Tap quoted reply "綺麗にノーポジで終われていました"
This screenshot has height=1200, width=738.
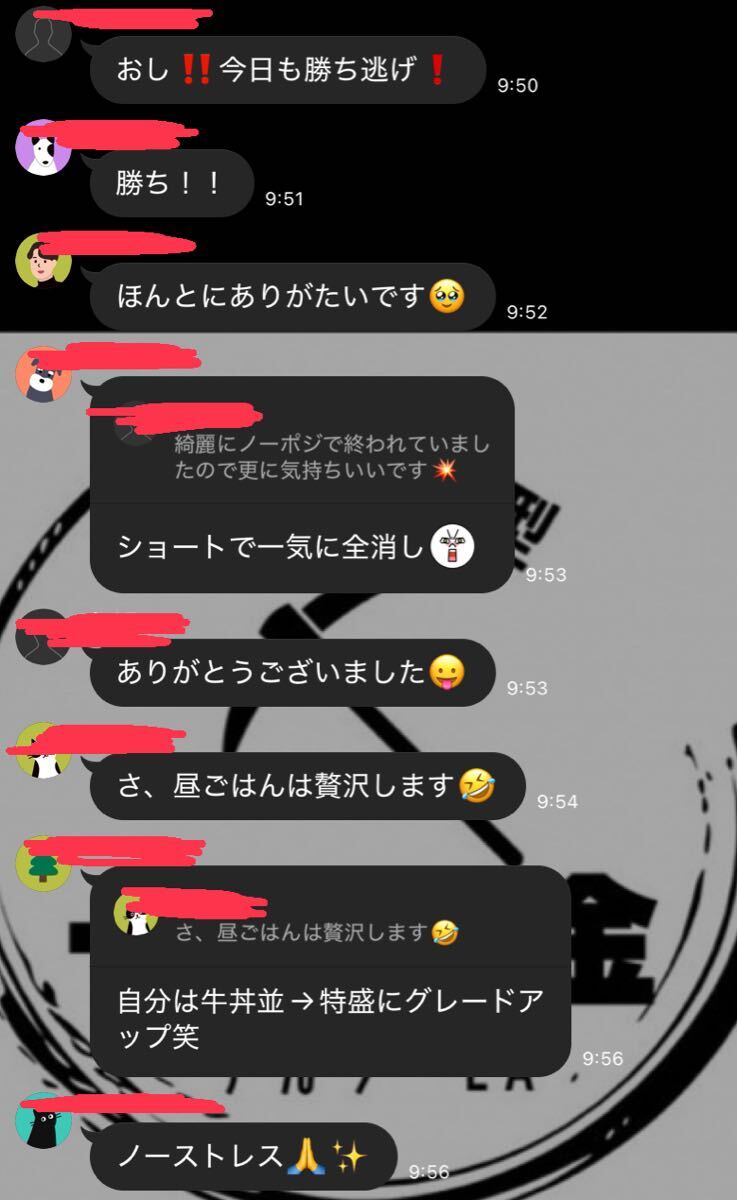click(x=302, y=445)
